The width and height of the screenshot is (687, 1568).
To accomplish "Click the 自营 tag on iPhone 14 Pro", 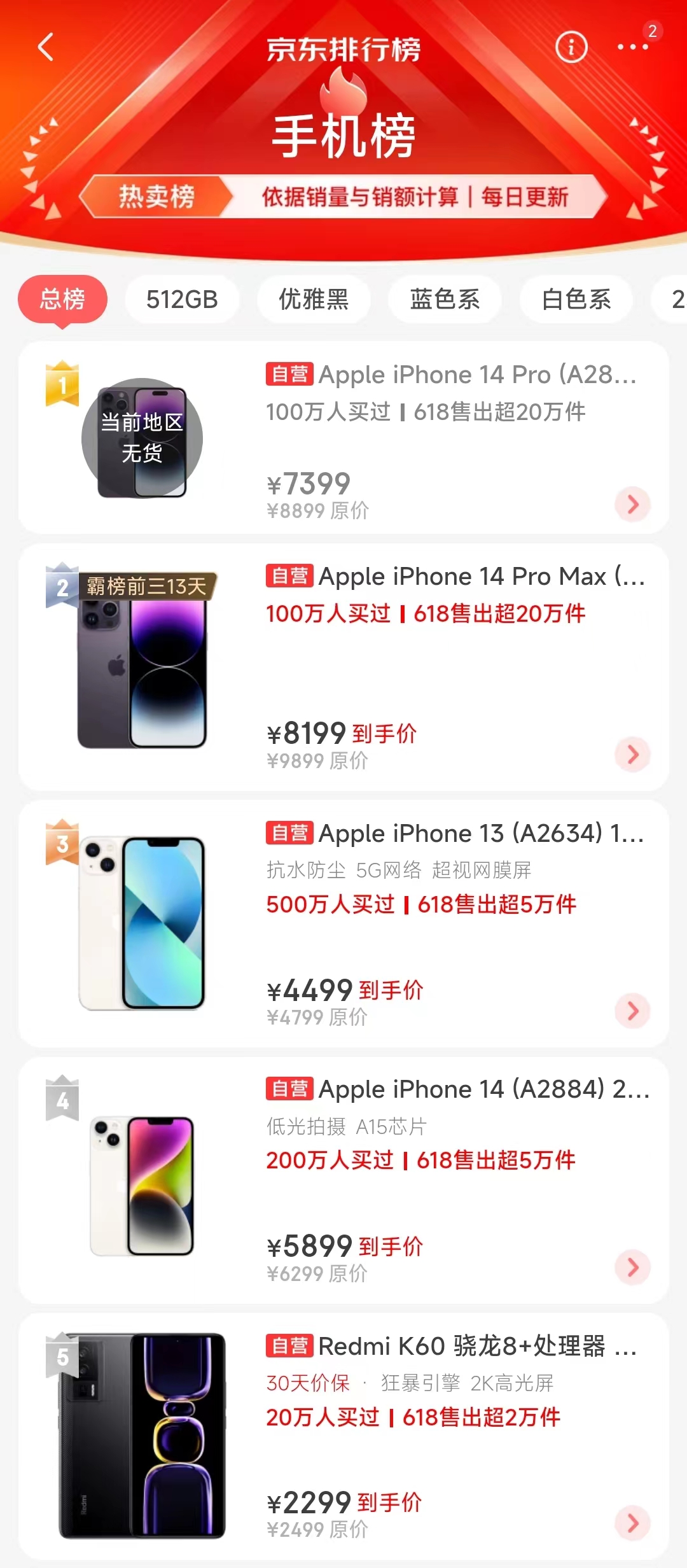I will pos(288,375).
